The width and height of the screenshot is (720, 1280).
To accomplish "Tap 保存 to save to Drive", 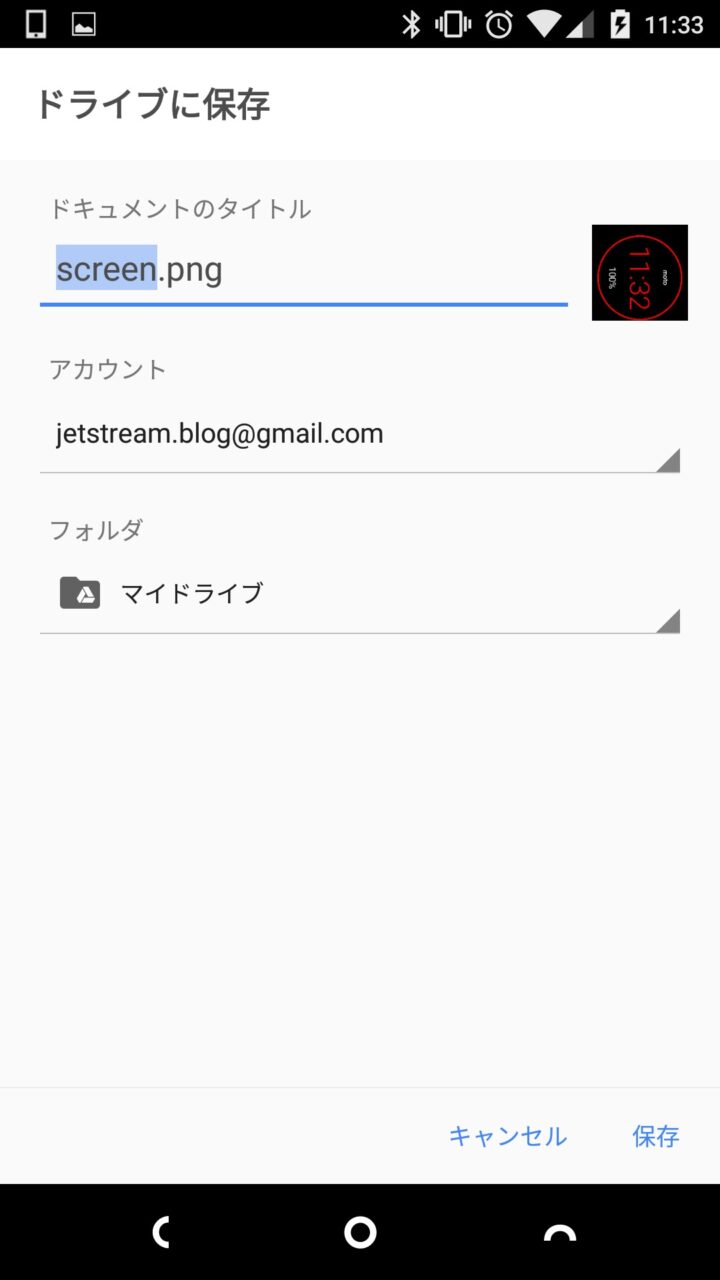I will tap(656, 1136).
